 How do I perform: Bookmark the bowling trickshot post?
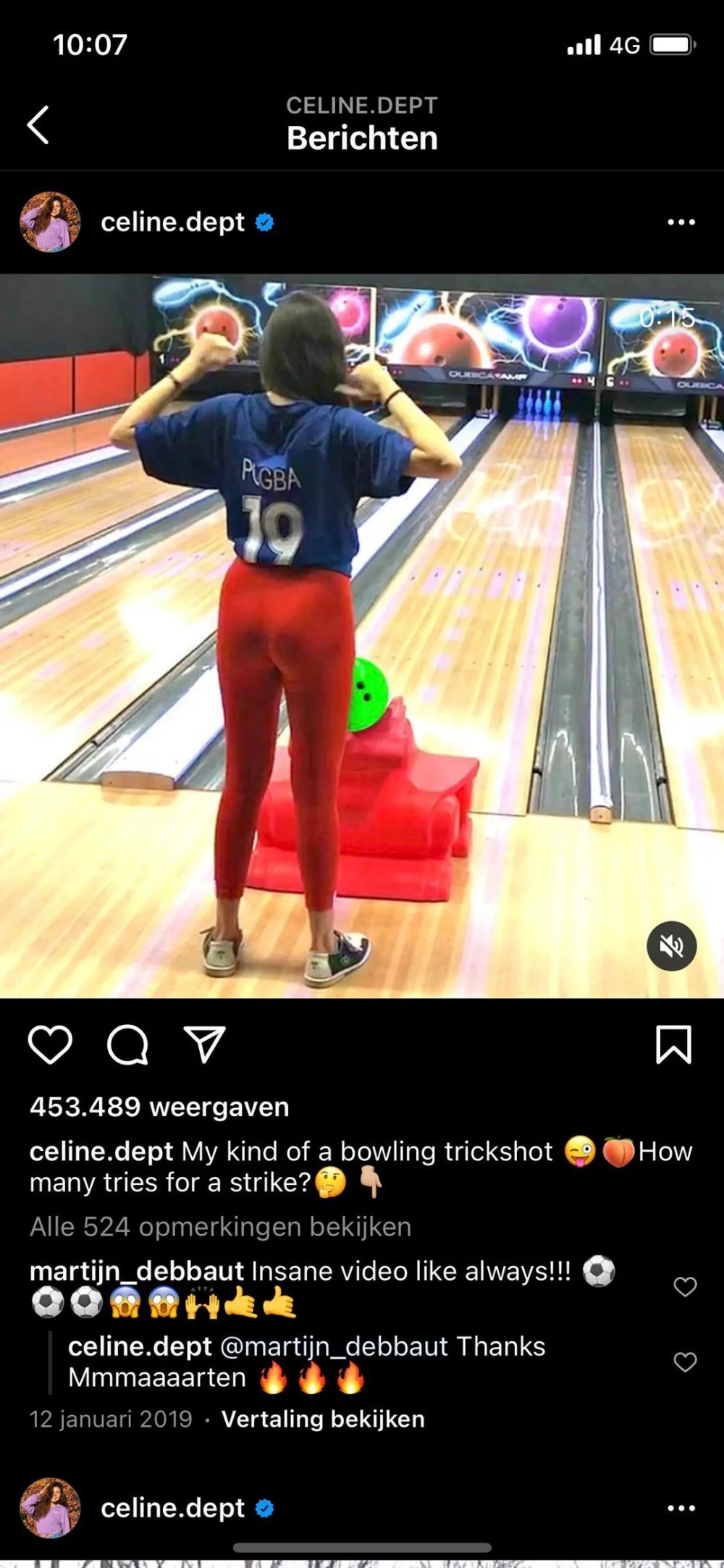pyautogui.click(x=673, y=1044)
